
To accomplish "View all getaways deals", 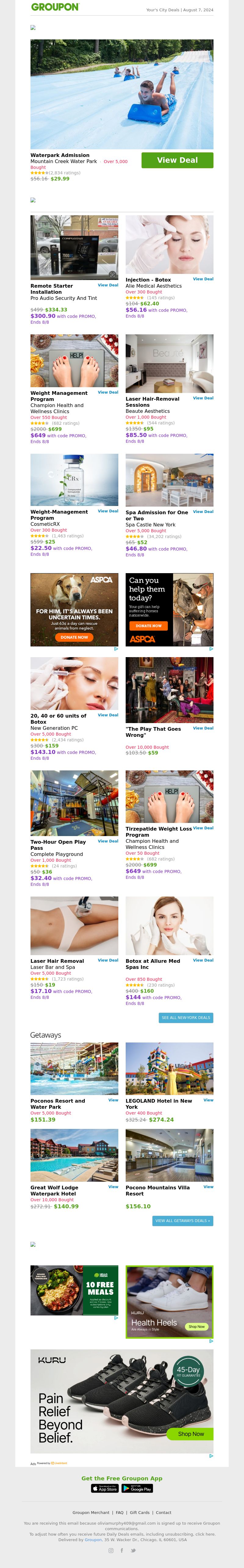I will point(183,1221).
